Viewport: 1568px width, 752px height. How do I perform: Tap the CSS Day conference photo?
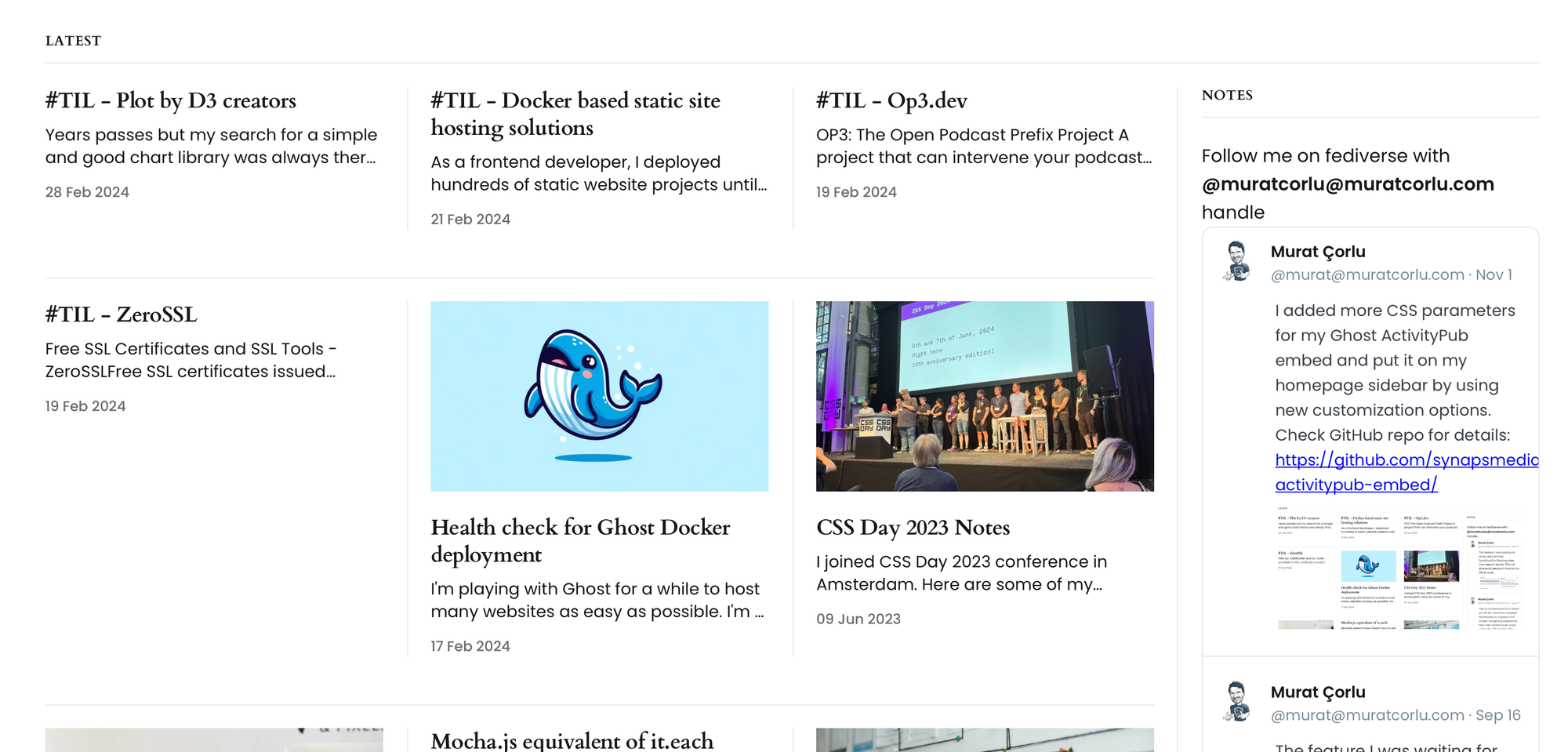[x=984, y=396]
